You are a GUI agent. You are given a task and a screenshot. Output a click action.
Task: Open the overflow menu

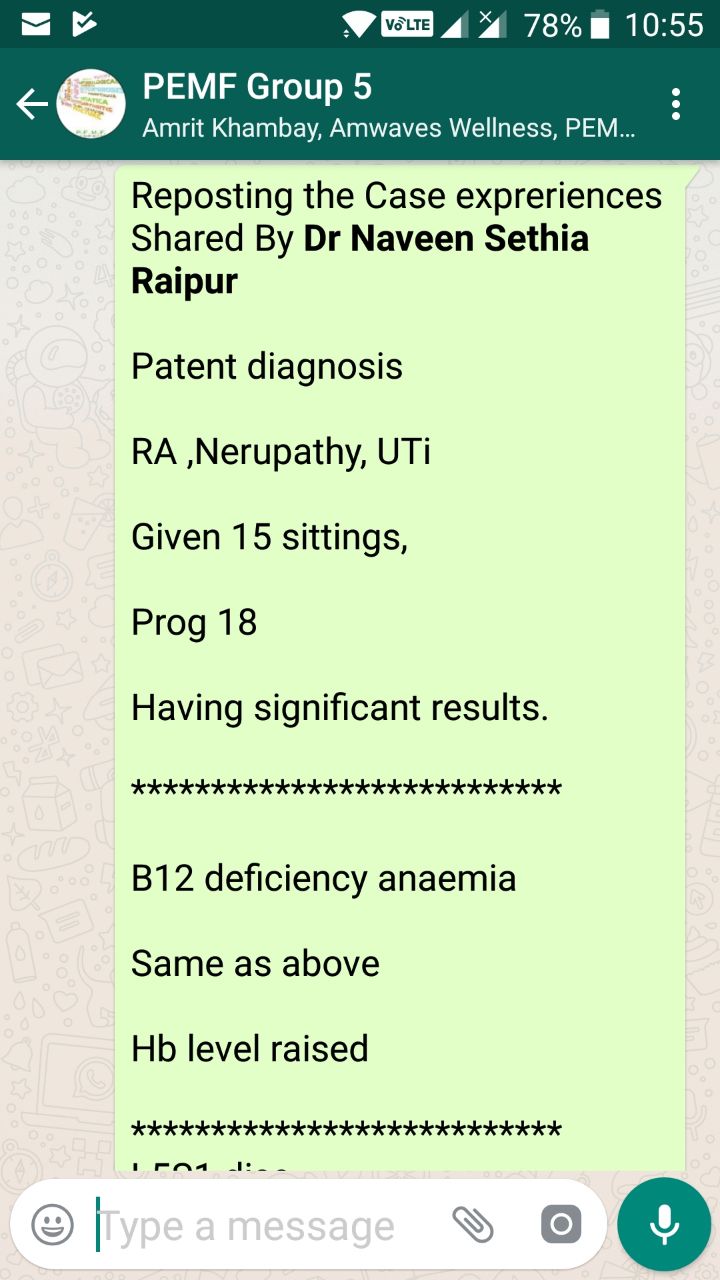point(677,104)
